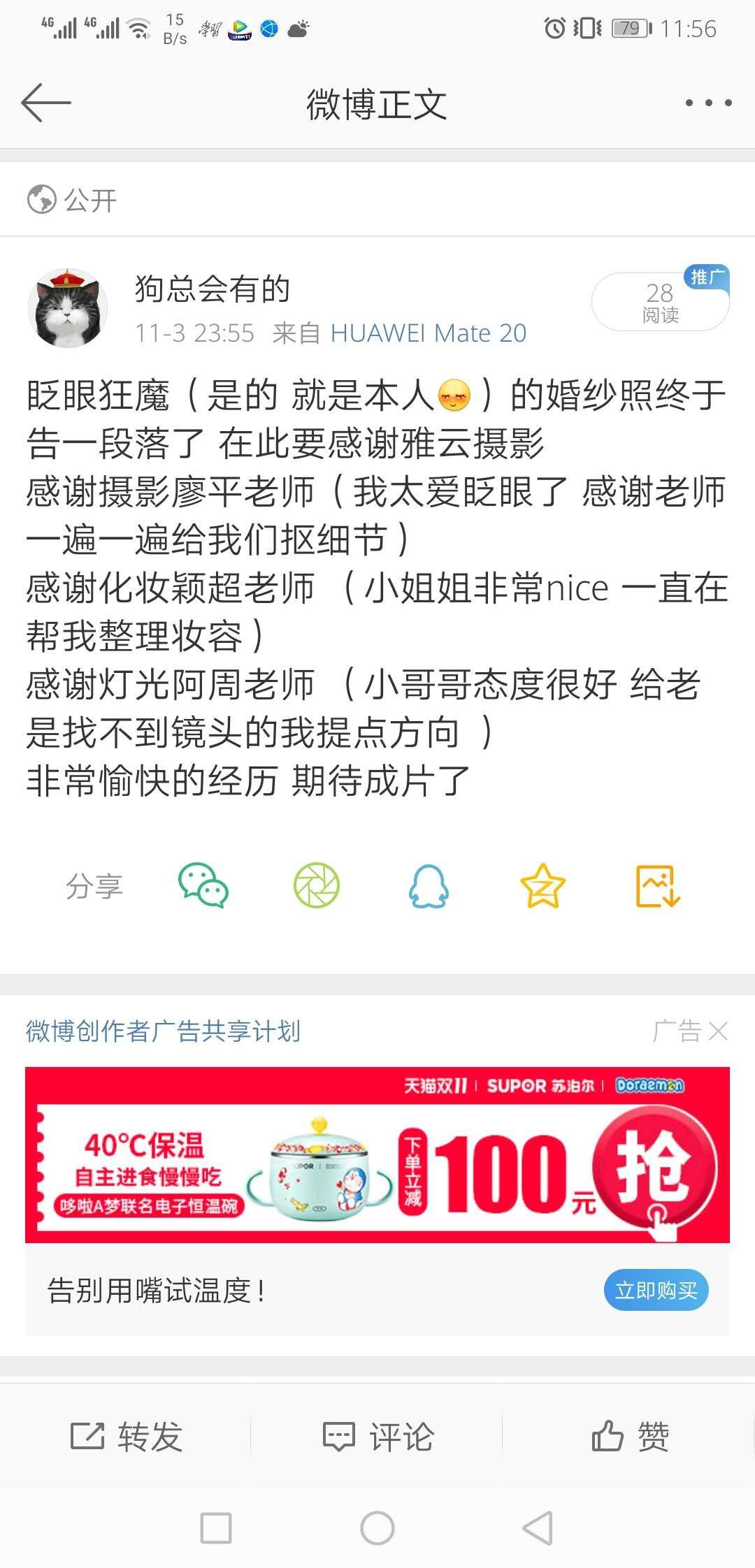Share this post to WeChat

click(203, 886)
